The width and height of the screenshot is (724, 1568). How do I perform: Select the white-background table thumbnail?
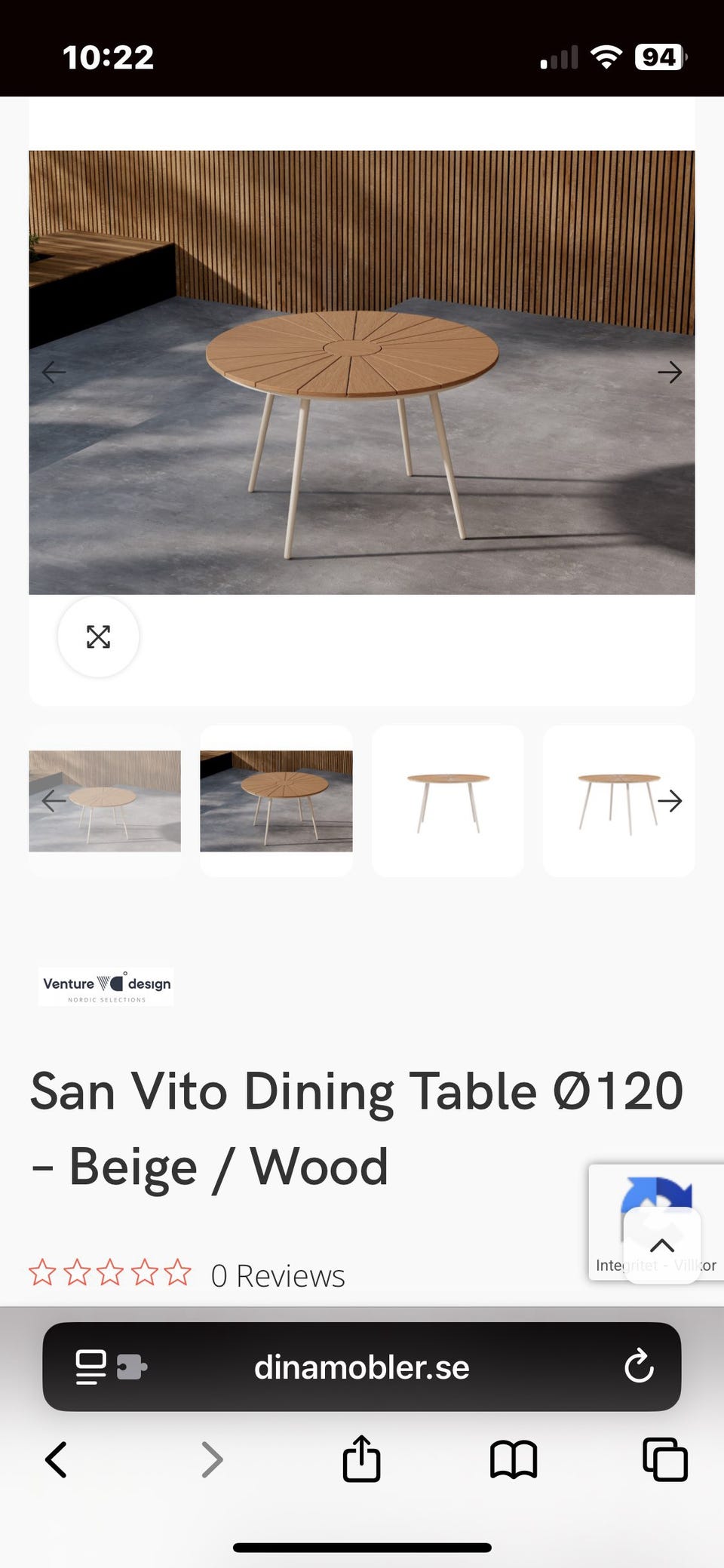[448, 800]
